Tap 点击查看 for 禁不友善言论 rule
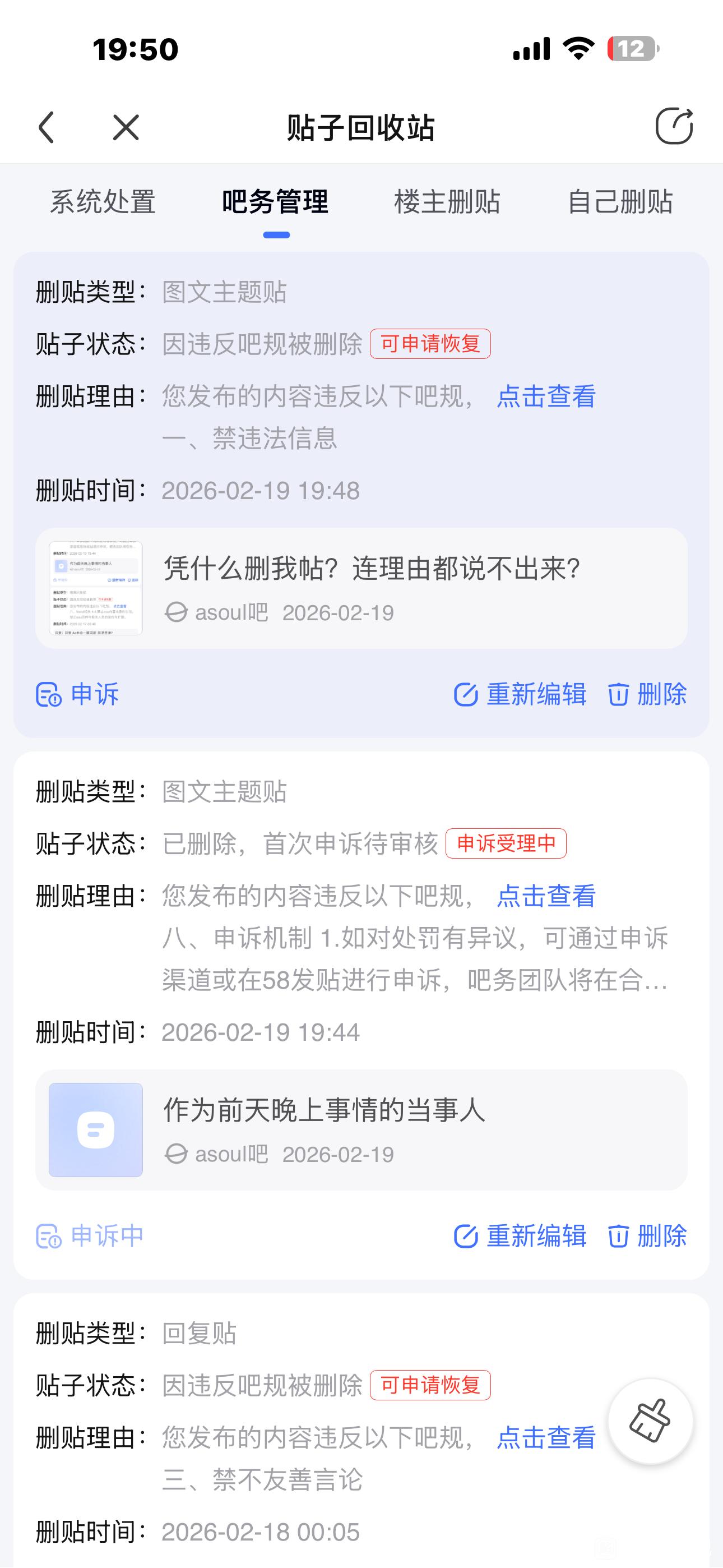This screenshot has height=1568, width=723. click(x=546, y=1438)
